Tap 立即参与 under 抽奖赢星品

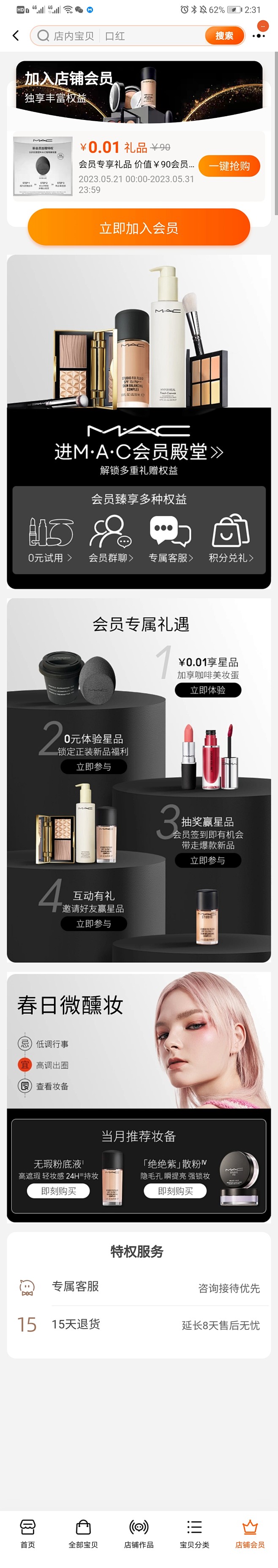pos(207,860)
